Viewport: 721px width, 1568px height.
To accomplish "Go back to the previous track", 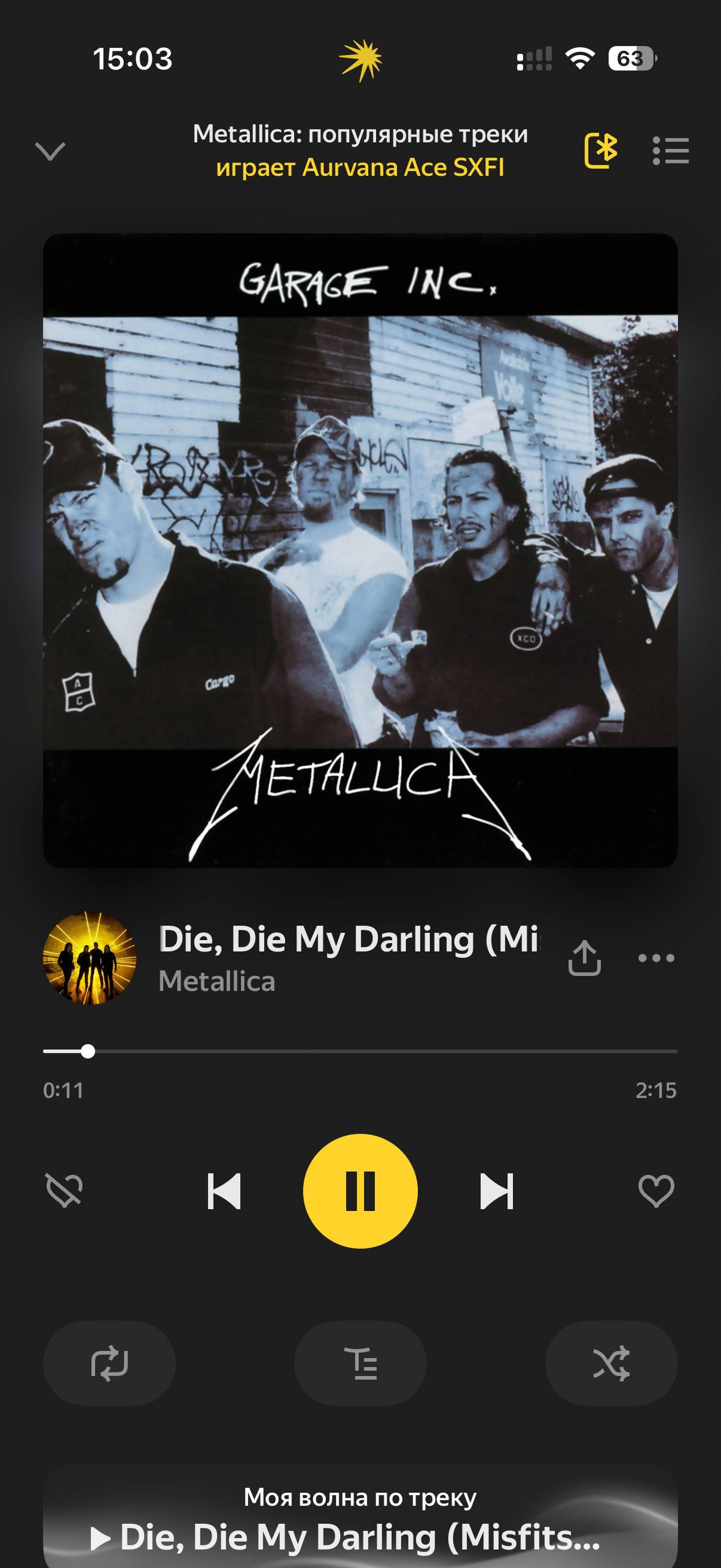I will [x=224, y=1191].
